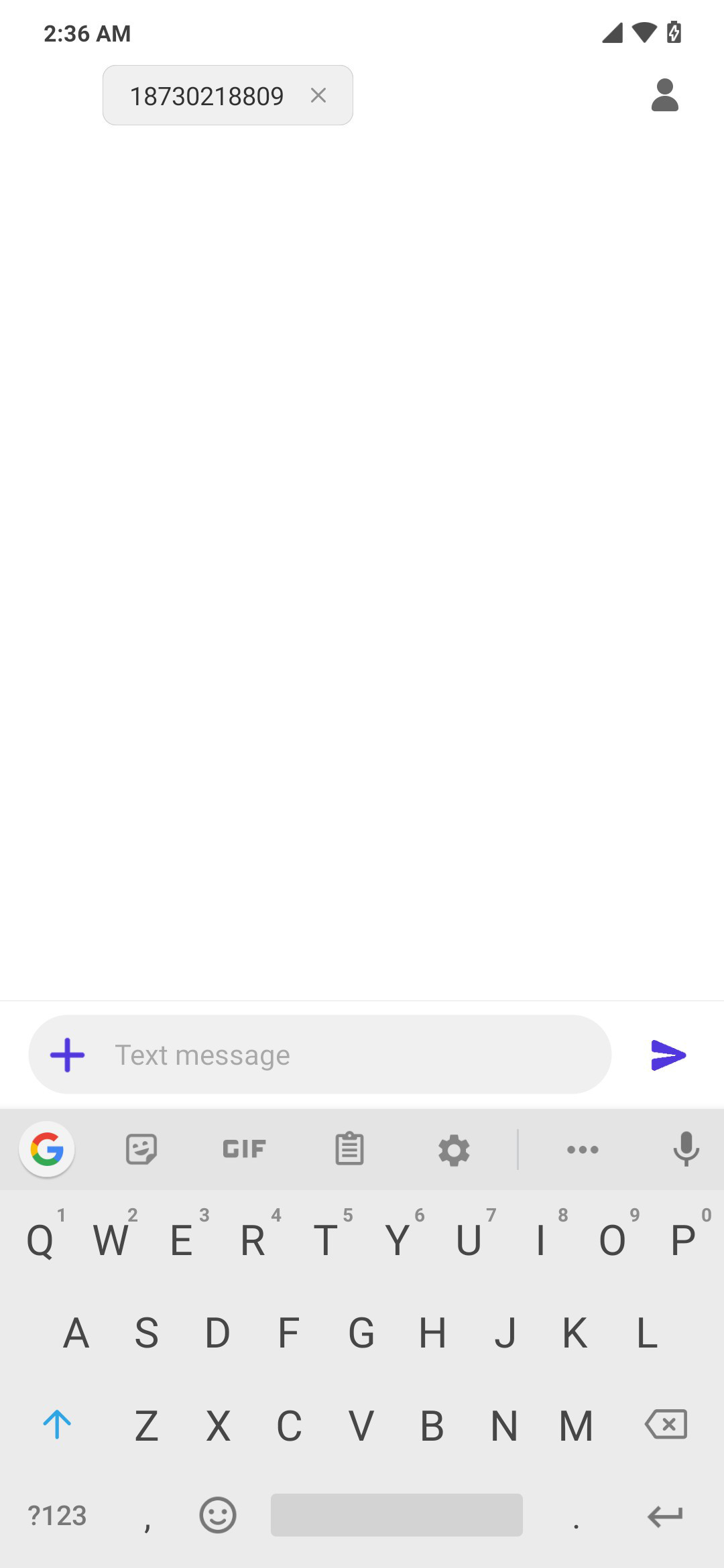
Task: Tap the backspace key
Action: [666, 1424]
